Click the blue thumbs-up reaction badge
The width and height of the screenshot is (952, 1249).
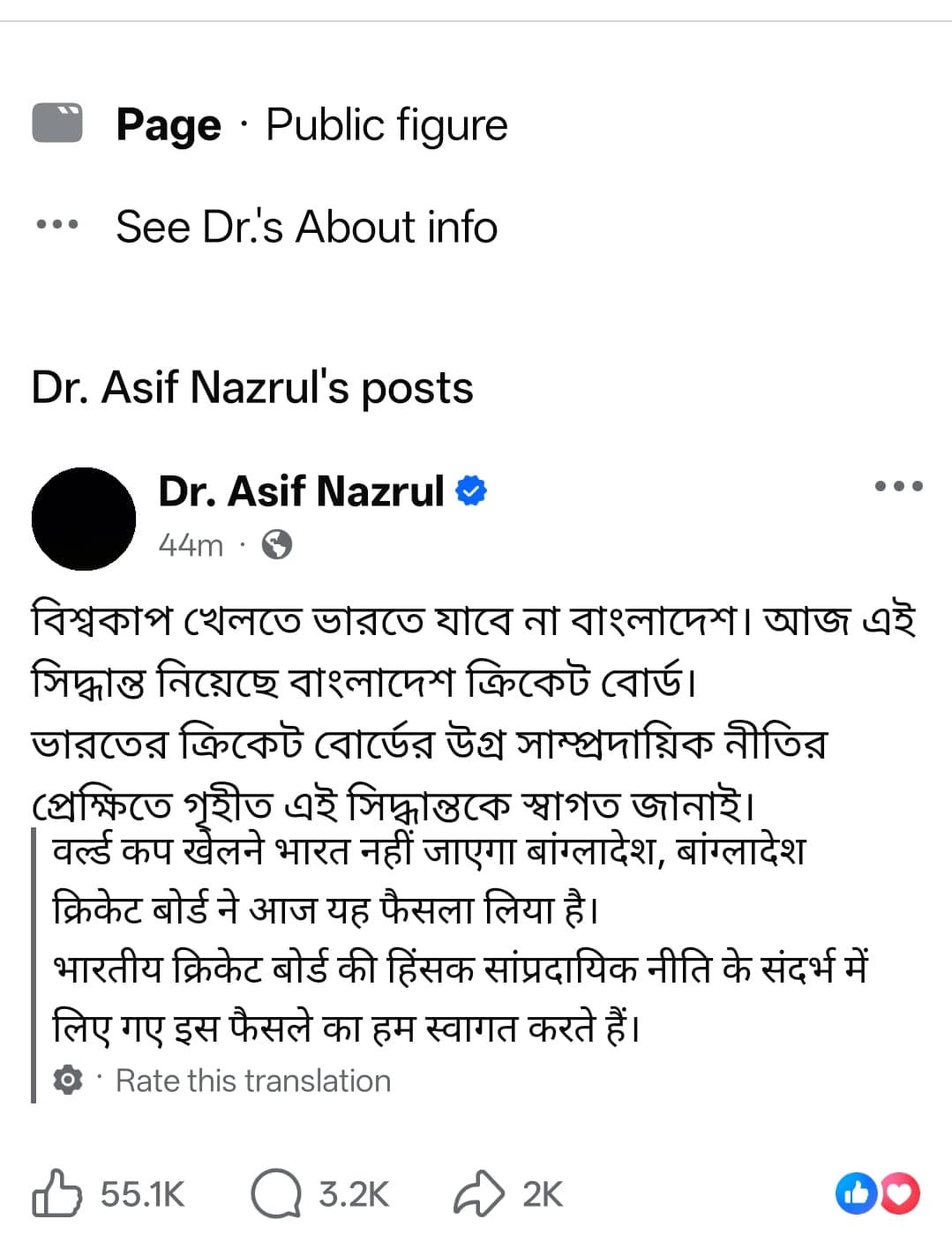[854, 1195]
